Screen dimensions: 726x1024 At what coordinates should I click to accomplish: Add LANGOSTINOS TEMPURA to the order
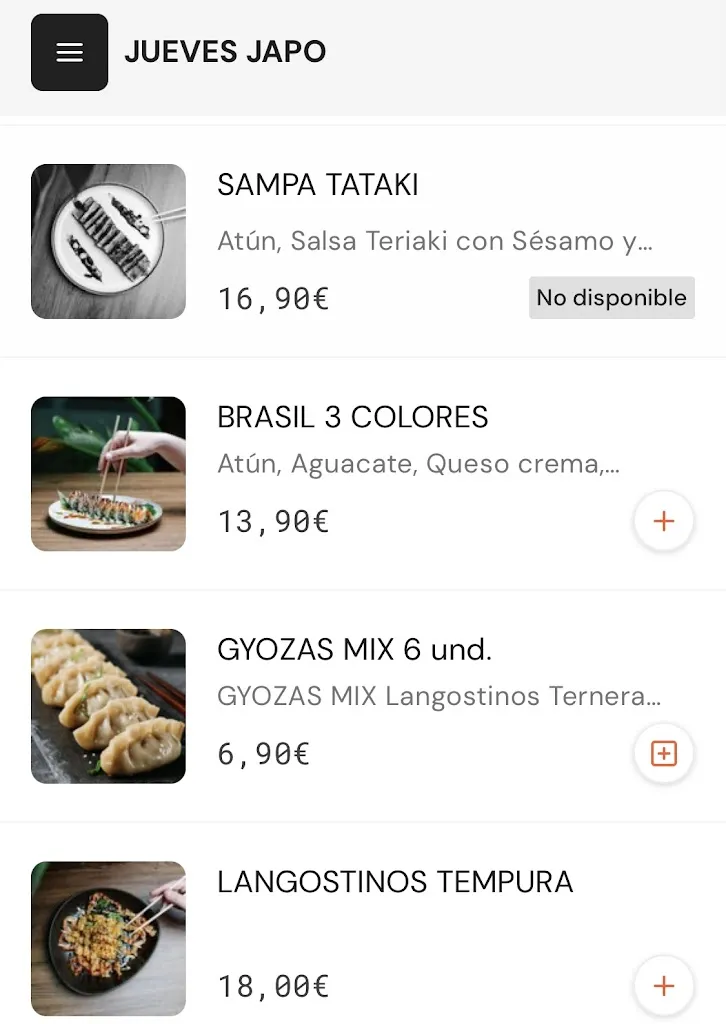[x=663, y=986]
